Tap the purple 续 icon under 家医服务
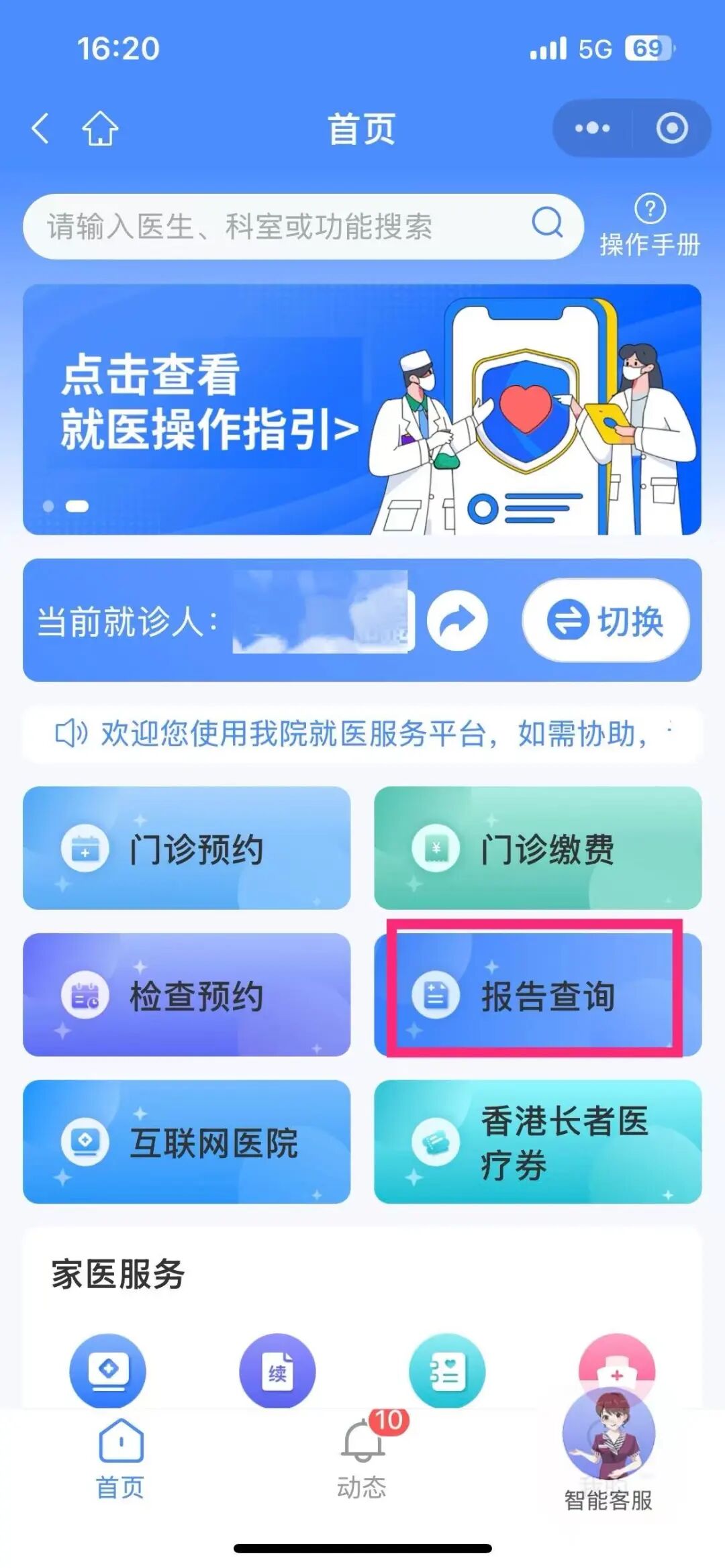725x1568 pixels. coord(277,1370)
